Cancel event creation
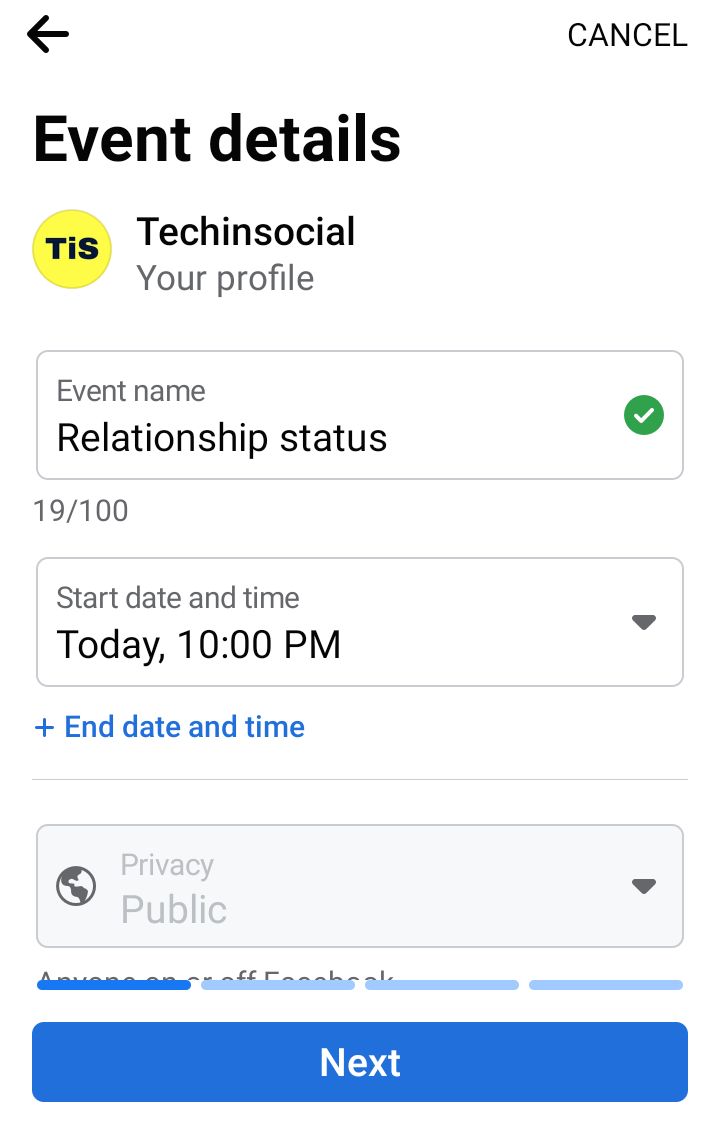The width and height of the screenshot is (720, 1133). coord(626,36)
